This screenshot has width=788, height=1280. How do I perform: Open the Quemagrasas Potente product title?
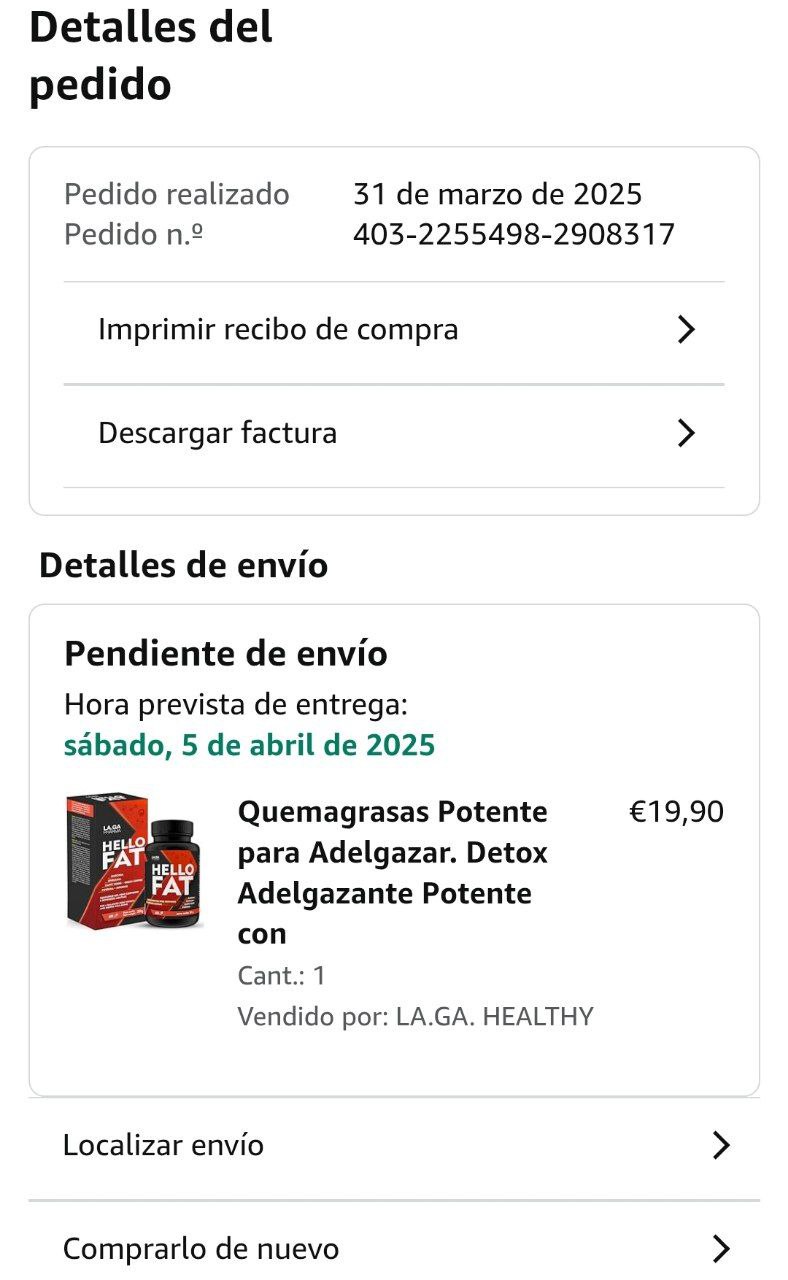[392, 872]
